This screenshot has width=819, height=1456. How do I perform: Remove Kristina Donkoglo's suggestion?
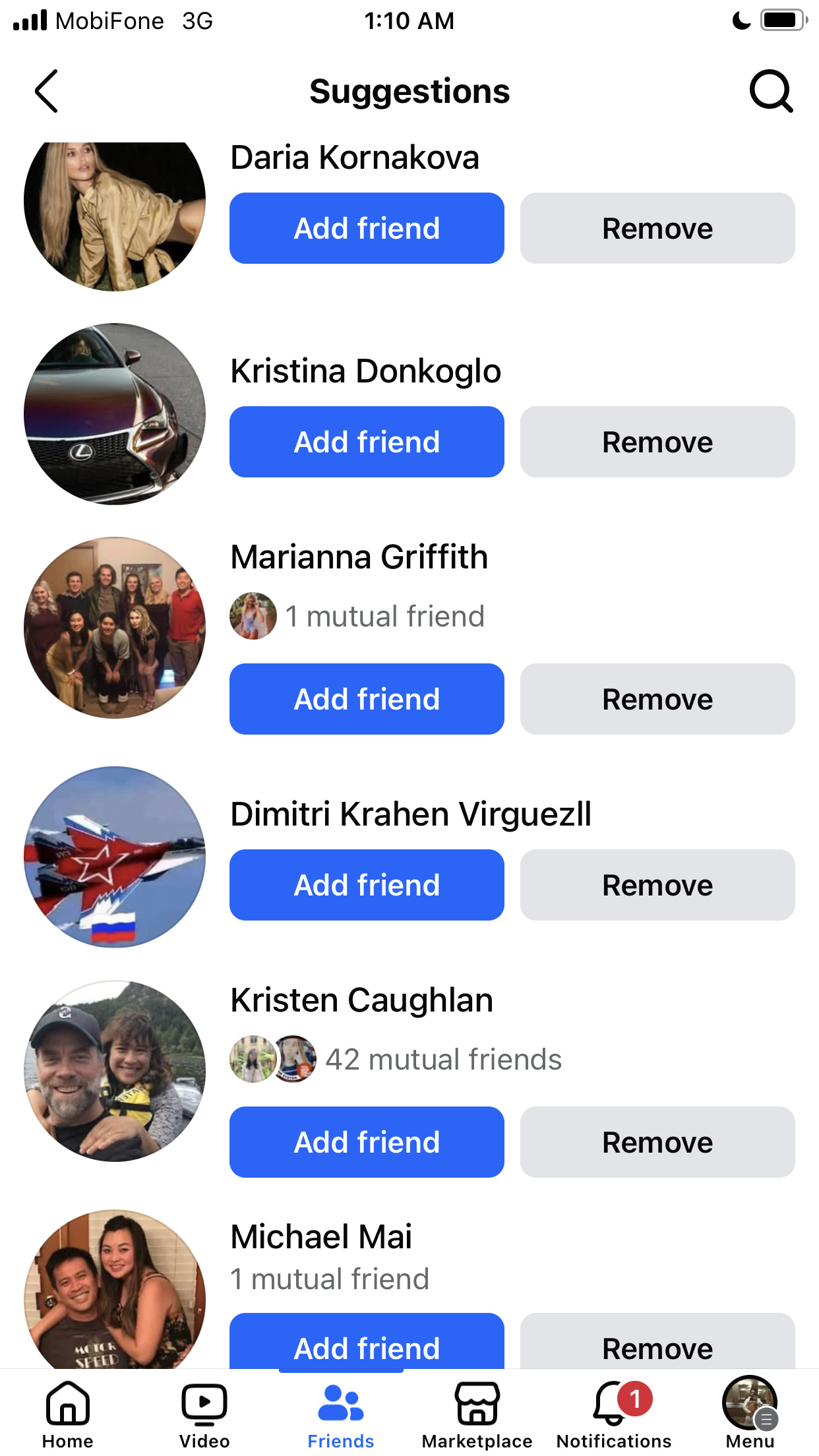coord(657,442)
